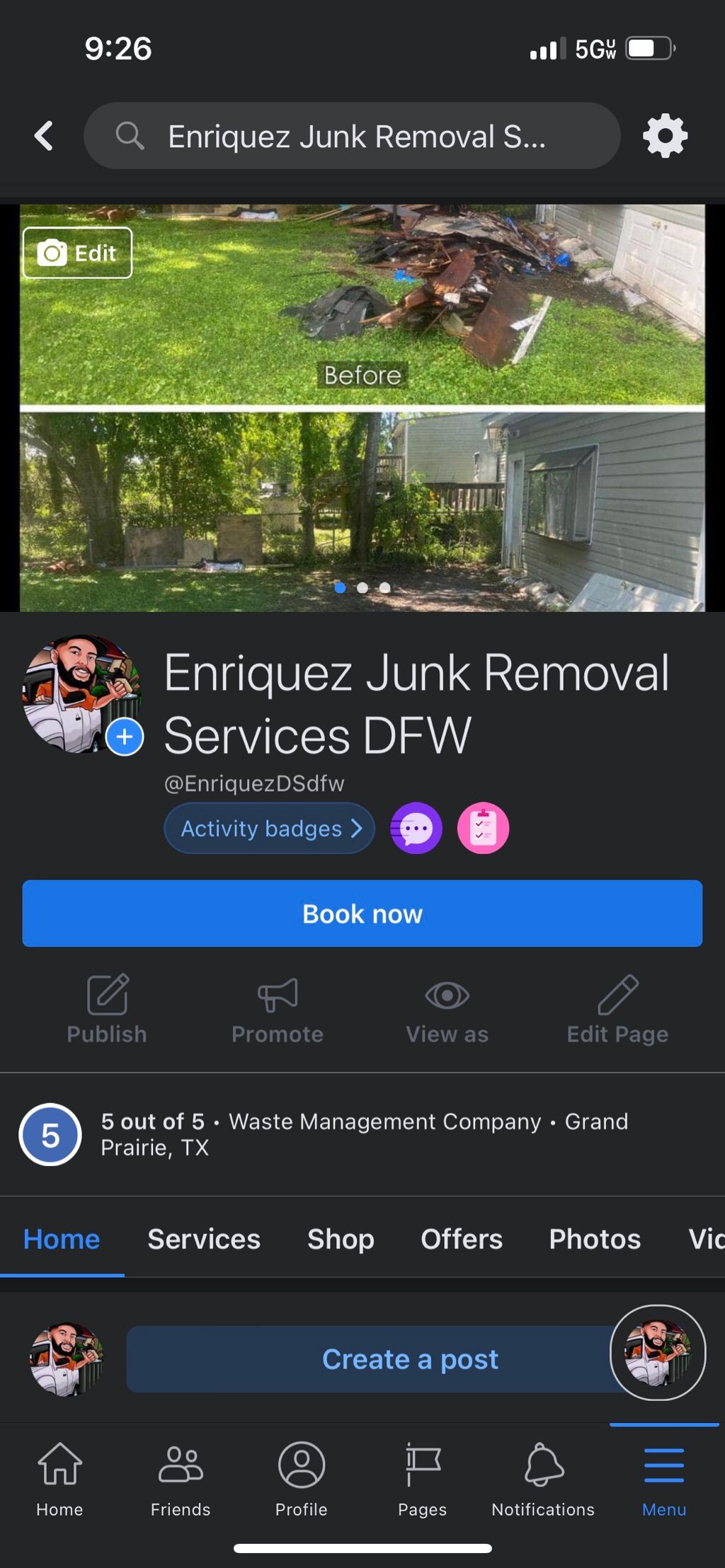
Task: Go back with the top arrow
Action: pyautogui.click(x=44, y=136)
